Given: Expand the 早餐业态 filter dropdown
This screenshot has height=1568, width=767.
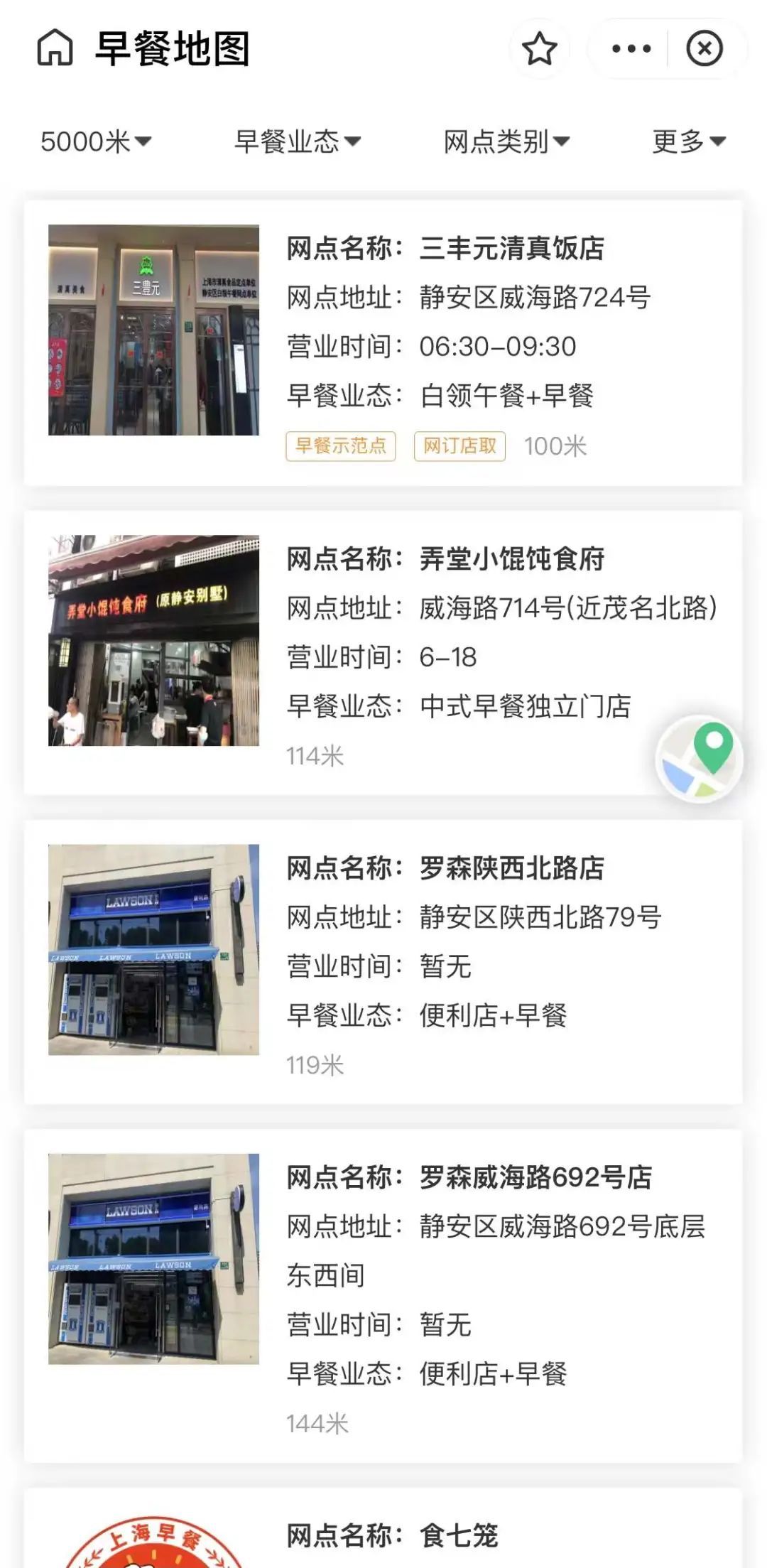Looking at the screenshot, I should (x=298, y=141).
